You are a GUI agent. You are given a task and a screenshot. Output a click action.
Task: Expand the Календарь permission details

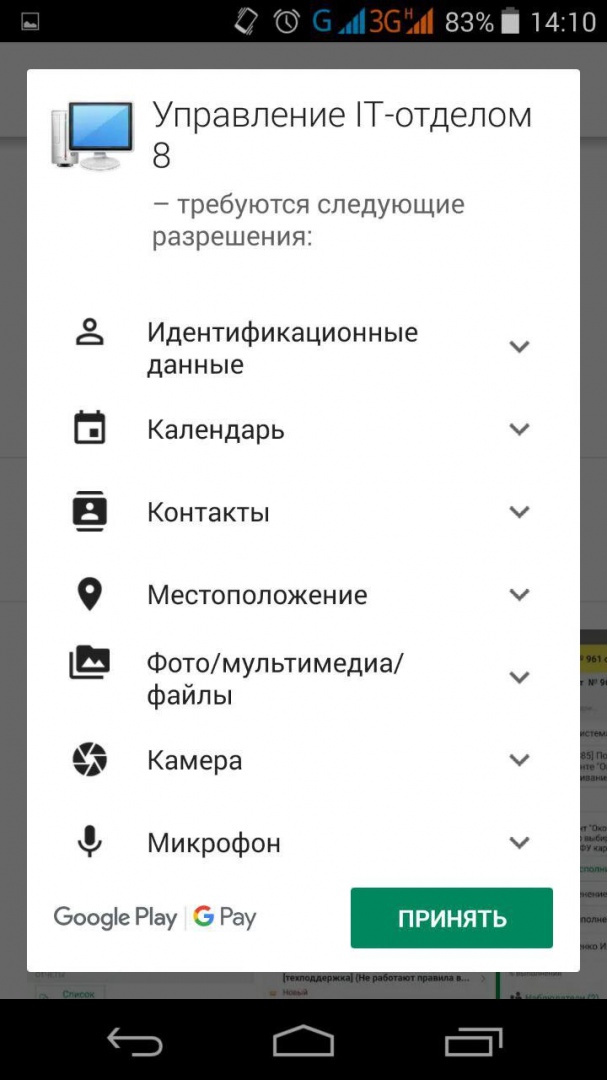click(x=518, y=430)
